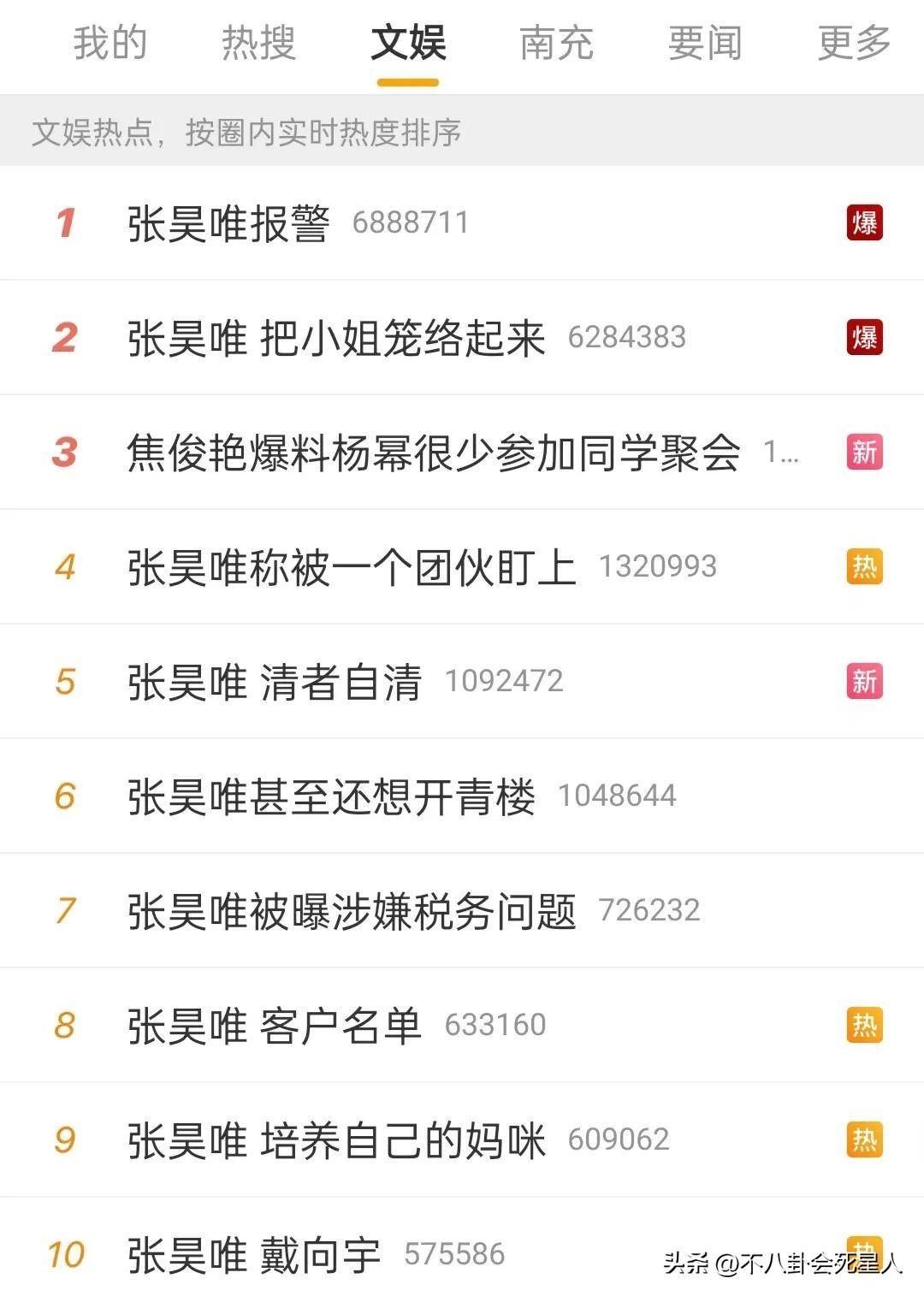Switch to the 我的 tab
Image resolution: width=924 pixels, height=1296 pixels.
(x=110, y=43)
